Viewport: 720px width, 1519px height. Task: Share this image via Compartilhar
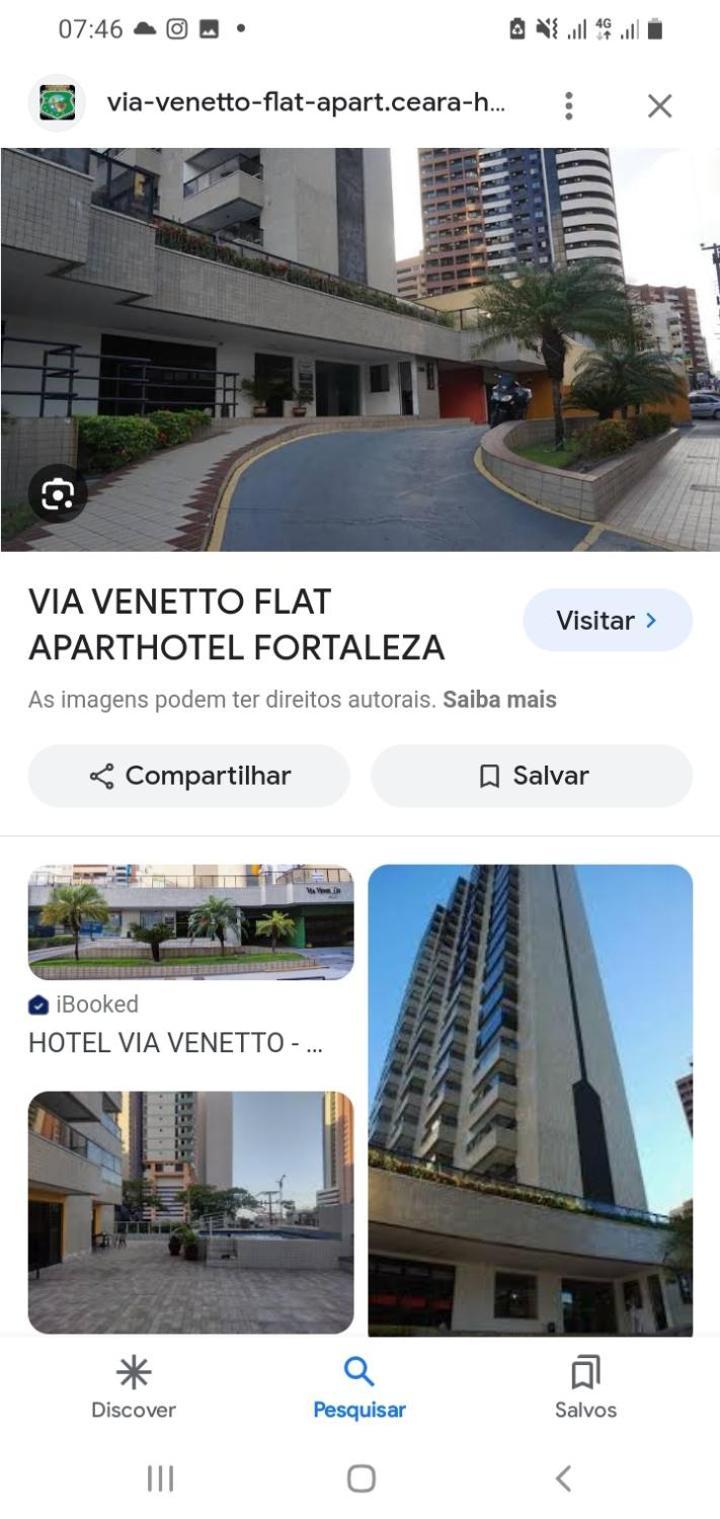pyautogui.click(x=189, y=776)
